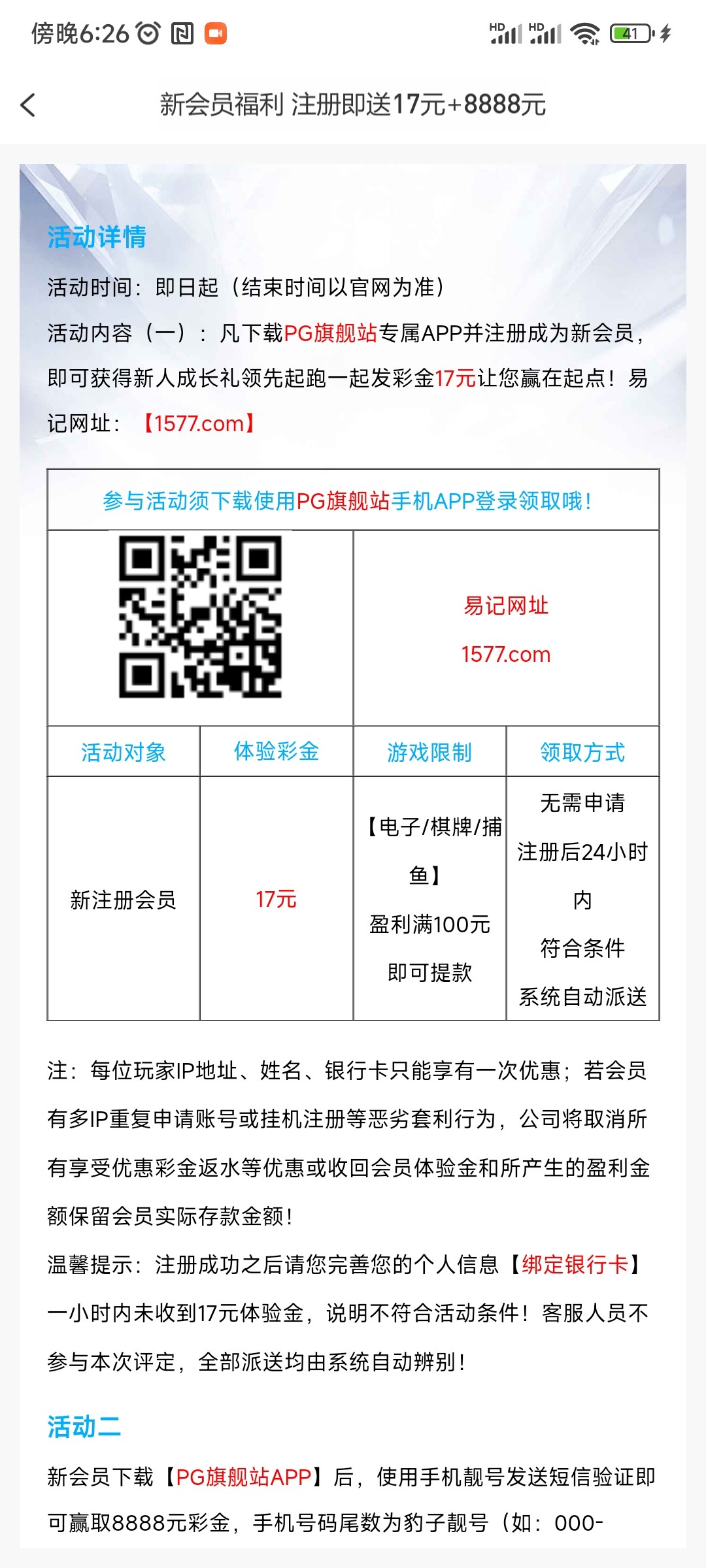Go back using the top-left arrow
Screen dimensions: 706x1568
[x=28, y=105]
